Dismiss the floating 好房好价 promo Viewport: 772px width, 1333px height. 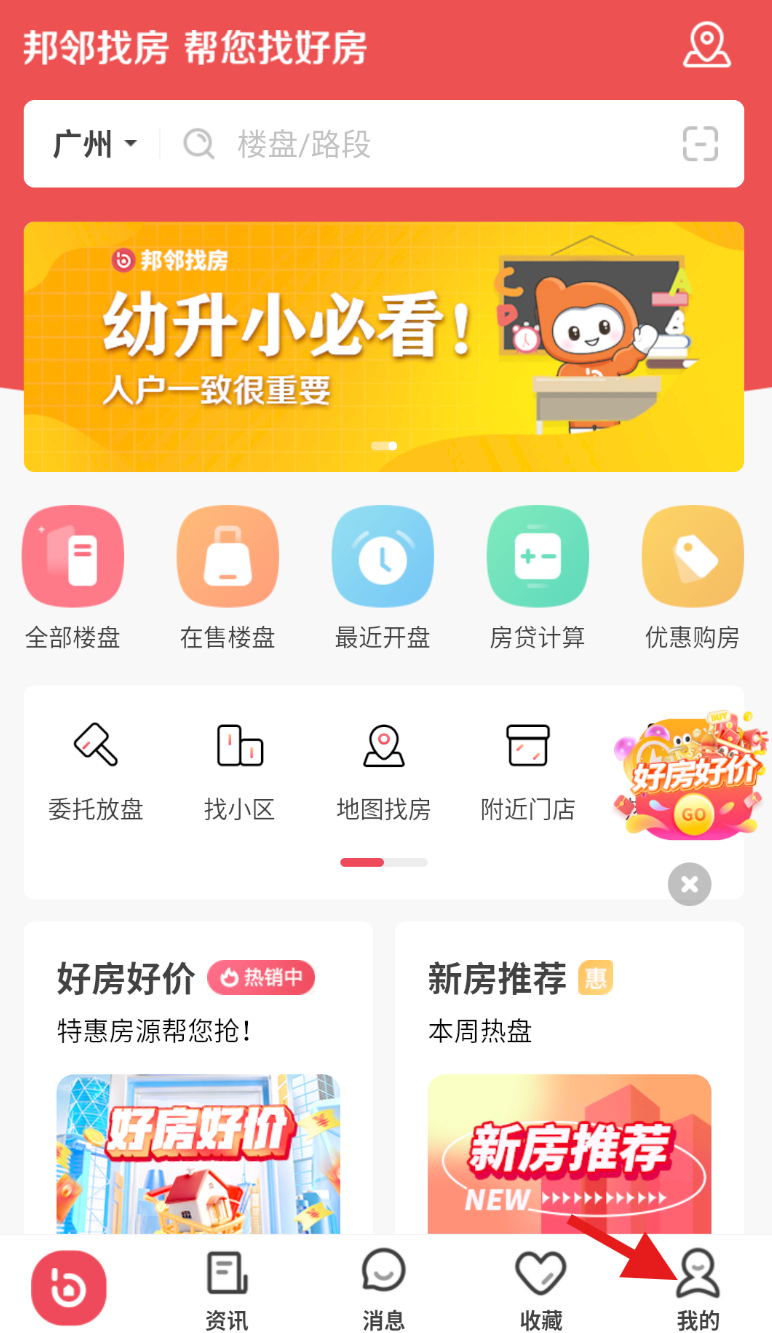[689, 884]
